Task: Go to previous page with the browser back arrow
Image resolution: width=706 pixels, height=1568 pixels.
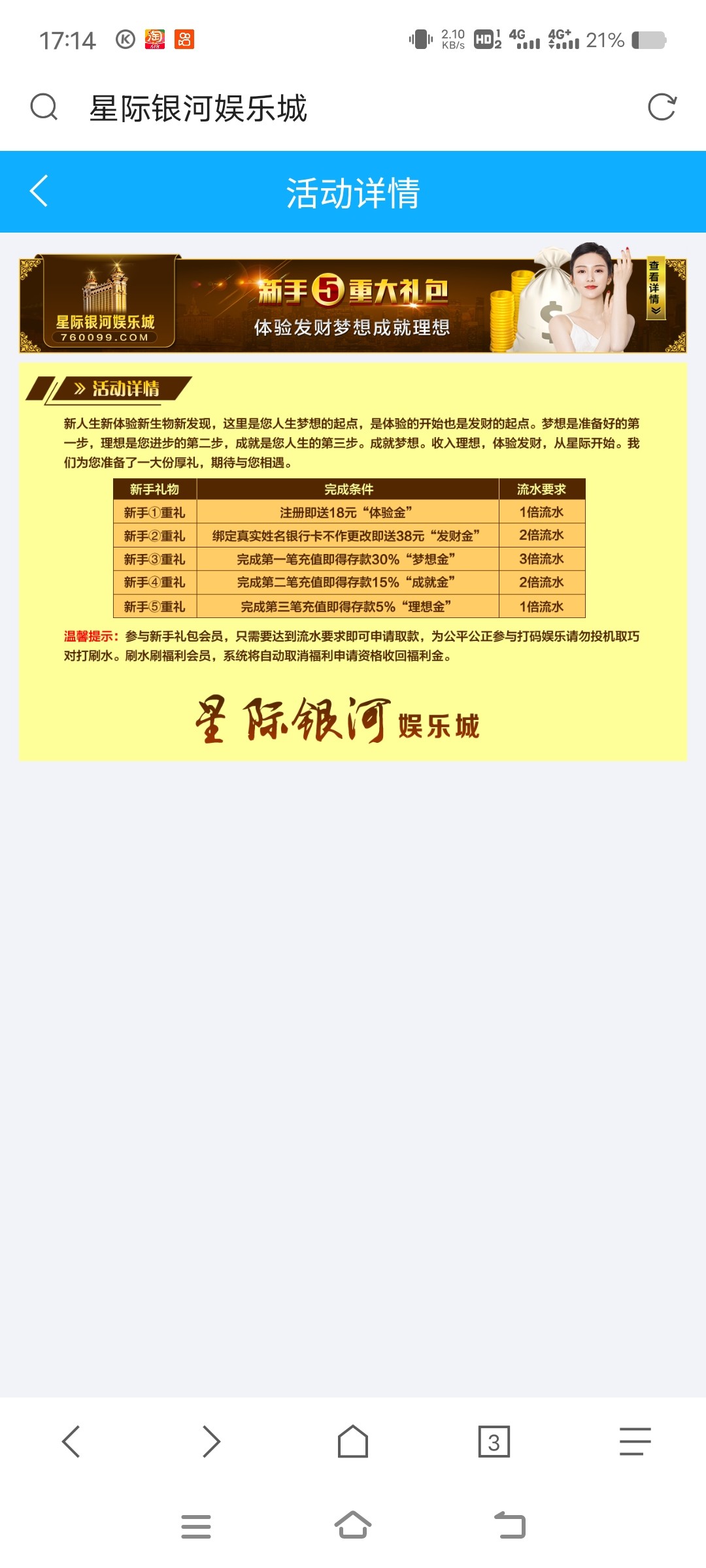Action: click(x=71, y=1441)
